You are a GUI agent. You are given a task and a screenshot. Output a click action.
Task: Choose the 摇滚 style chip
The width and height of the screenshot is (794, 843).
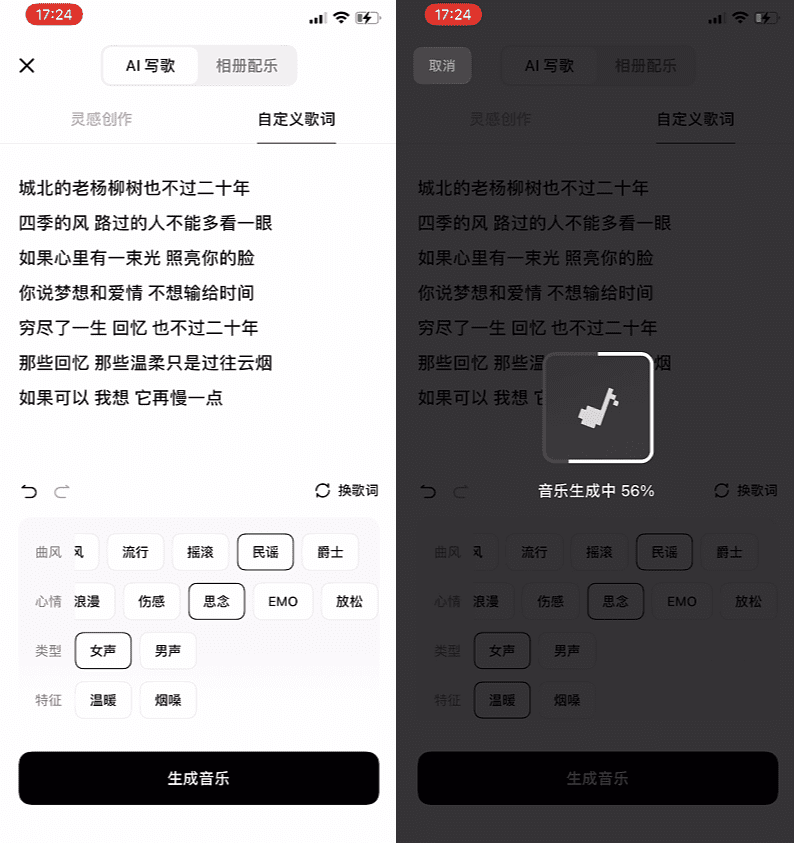[x=200, y=552]
